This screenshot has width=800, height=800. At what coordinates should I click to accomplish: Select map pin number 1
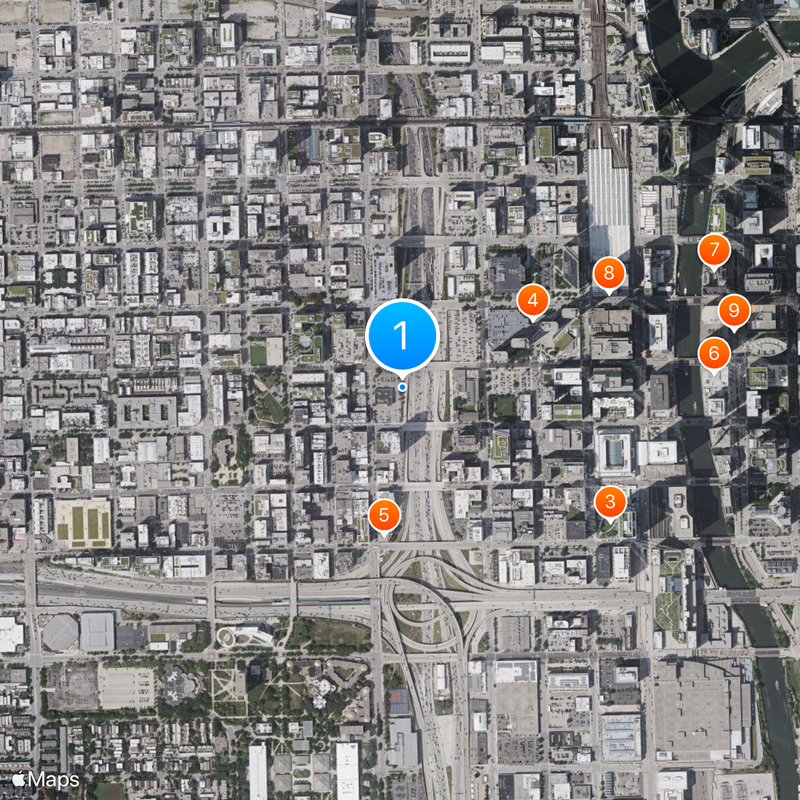[x=402, y=336]
